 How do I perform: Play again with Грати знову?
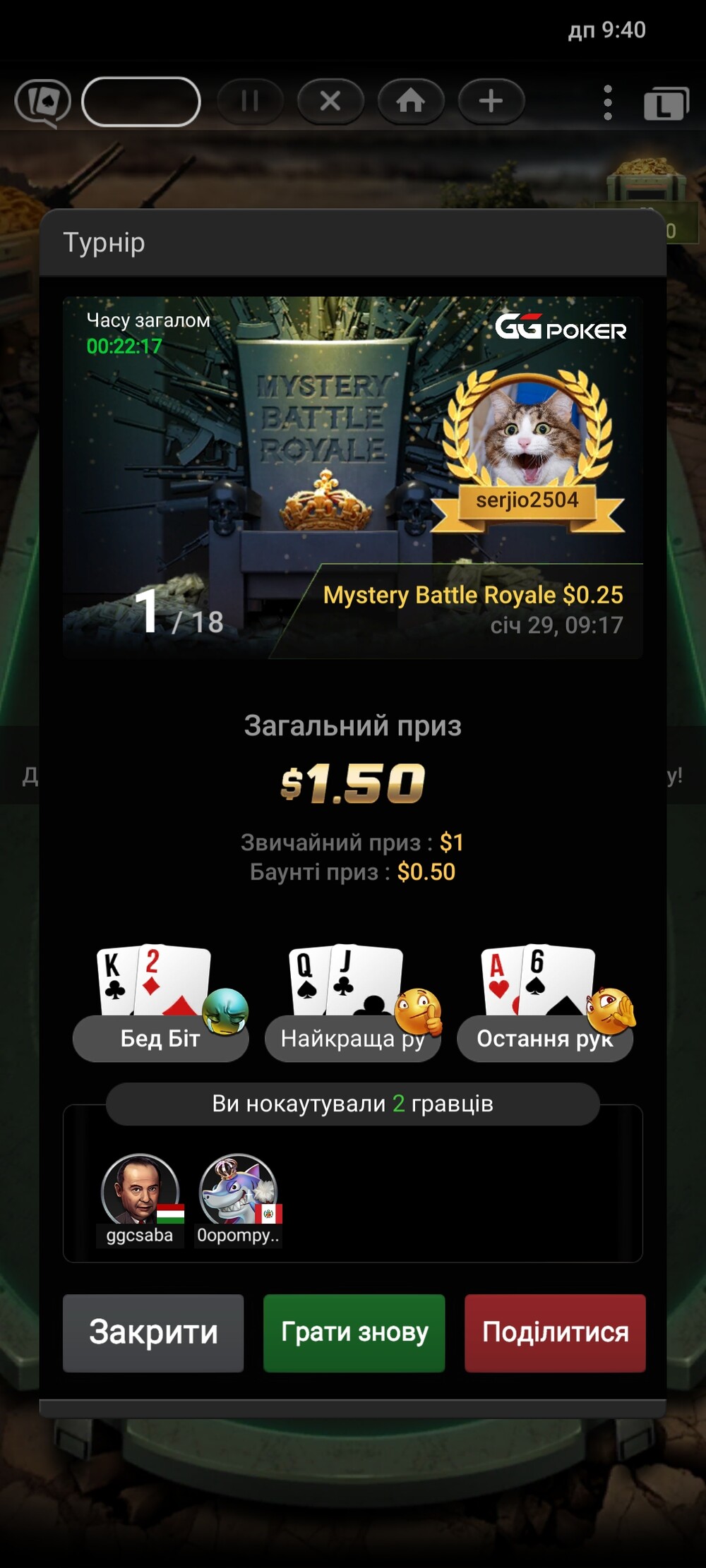(x=354, y=1332)
